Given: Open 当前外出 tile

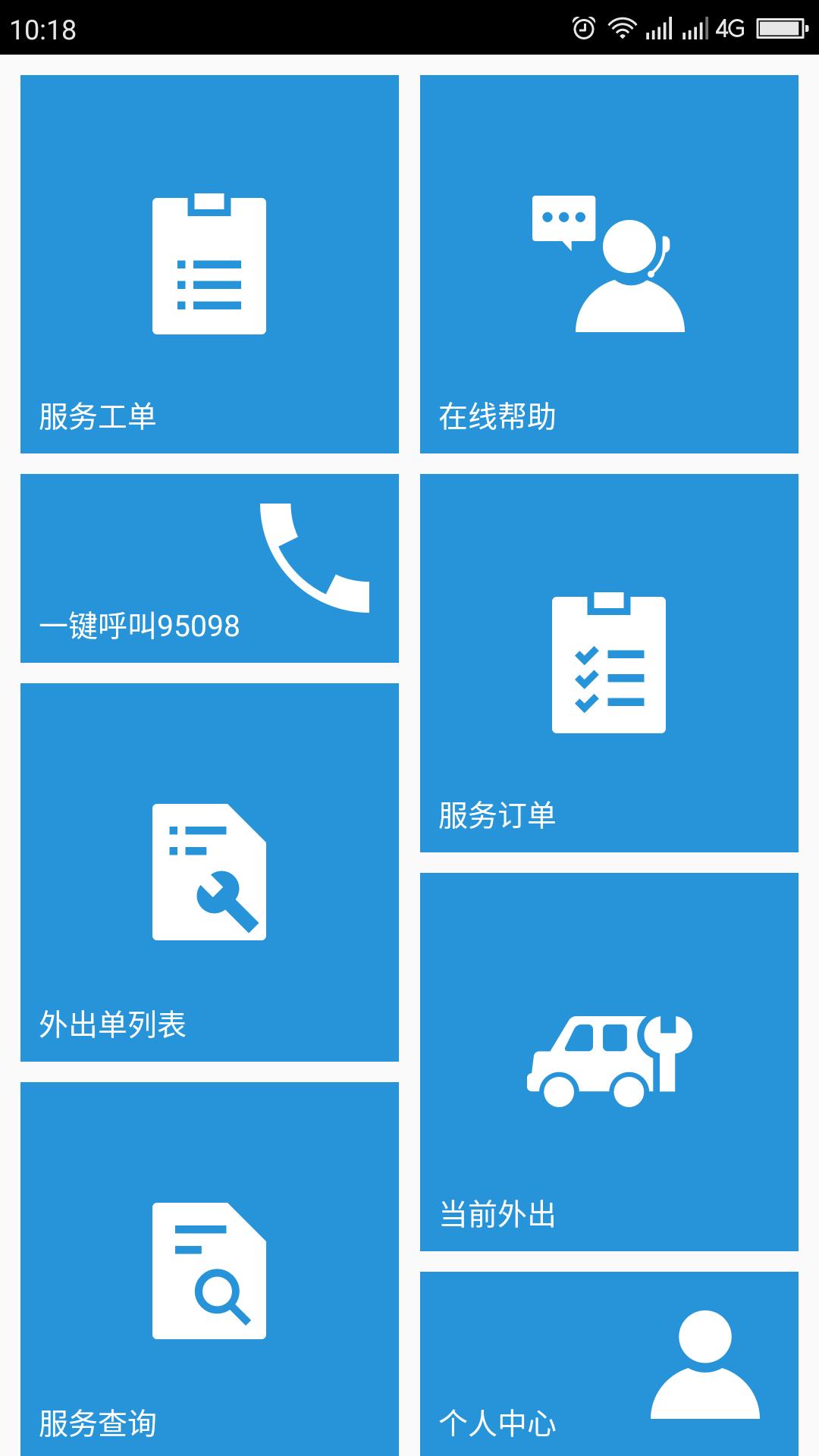Looking at the screenshot, I should (x=609, y=1062).
